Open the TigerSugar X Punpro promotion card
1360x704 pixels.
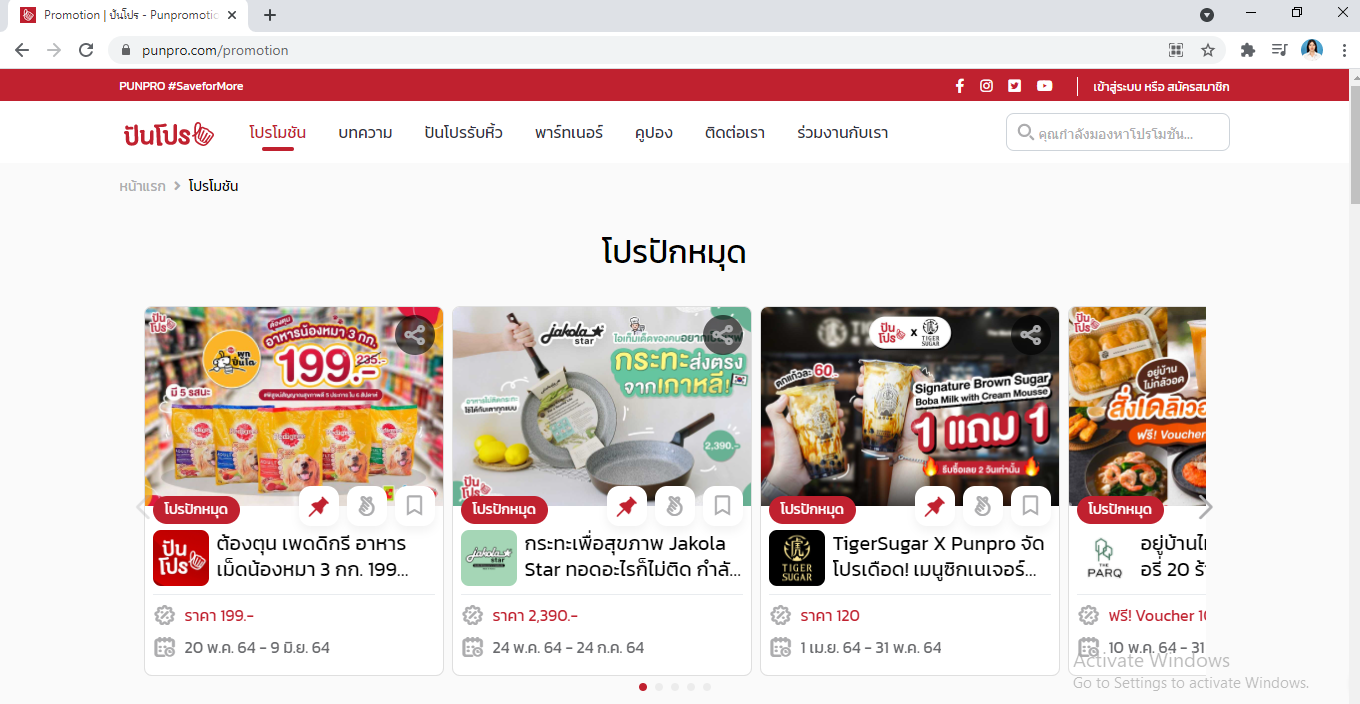938,558
